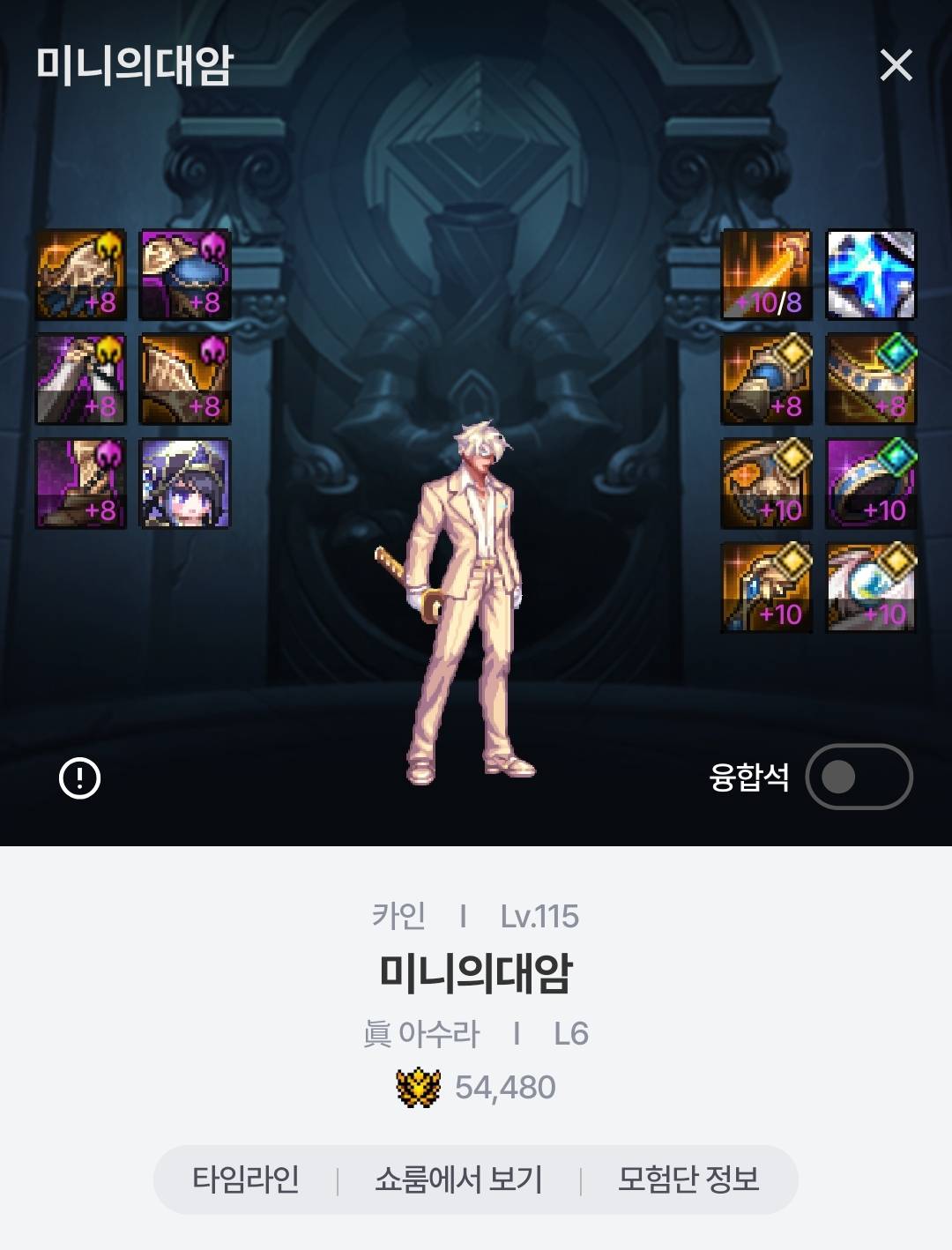Tap the blue crystal star item
Screen dimensions: 952x1250
click(871, 275)
